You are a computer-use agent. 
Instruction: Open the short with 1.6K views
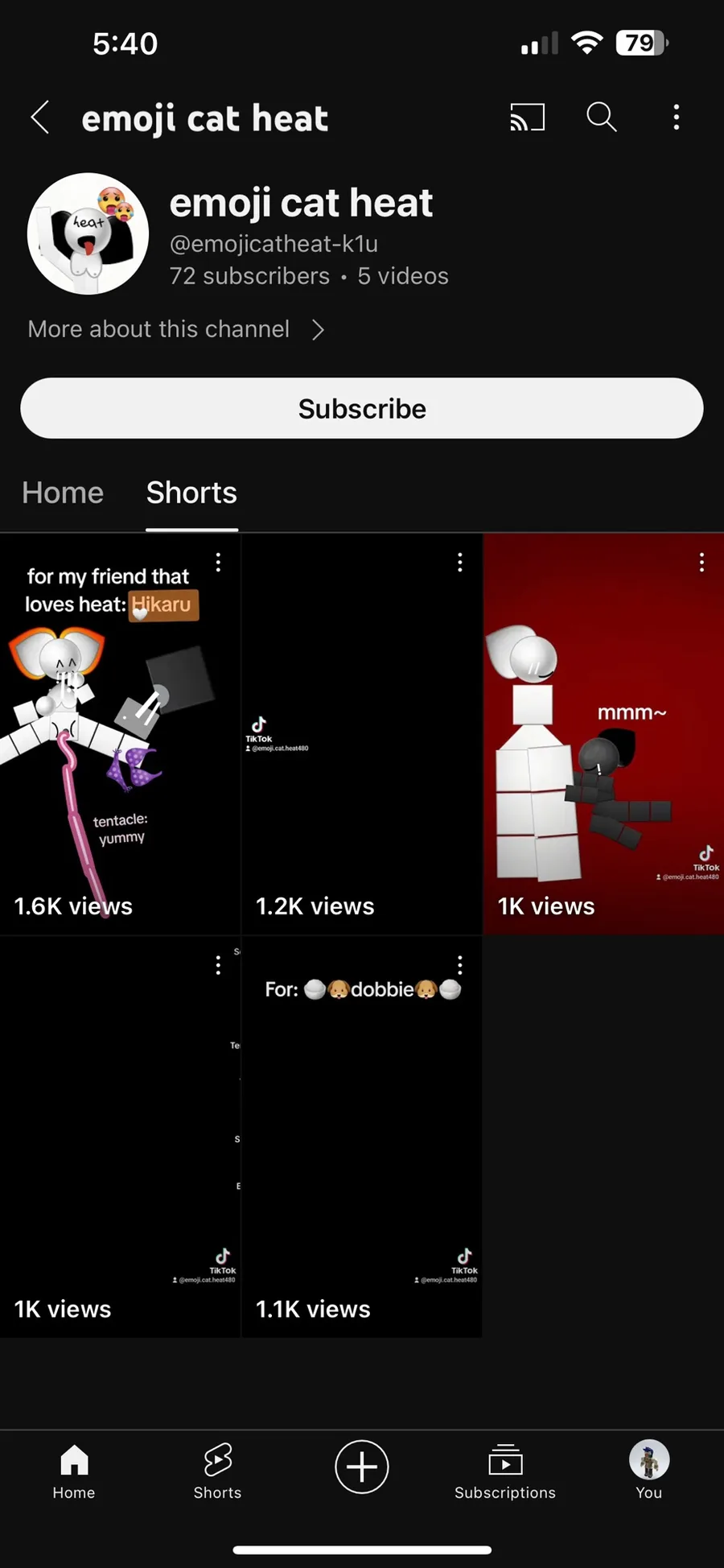[x=120, y=734]
